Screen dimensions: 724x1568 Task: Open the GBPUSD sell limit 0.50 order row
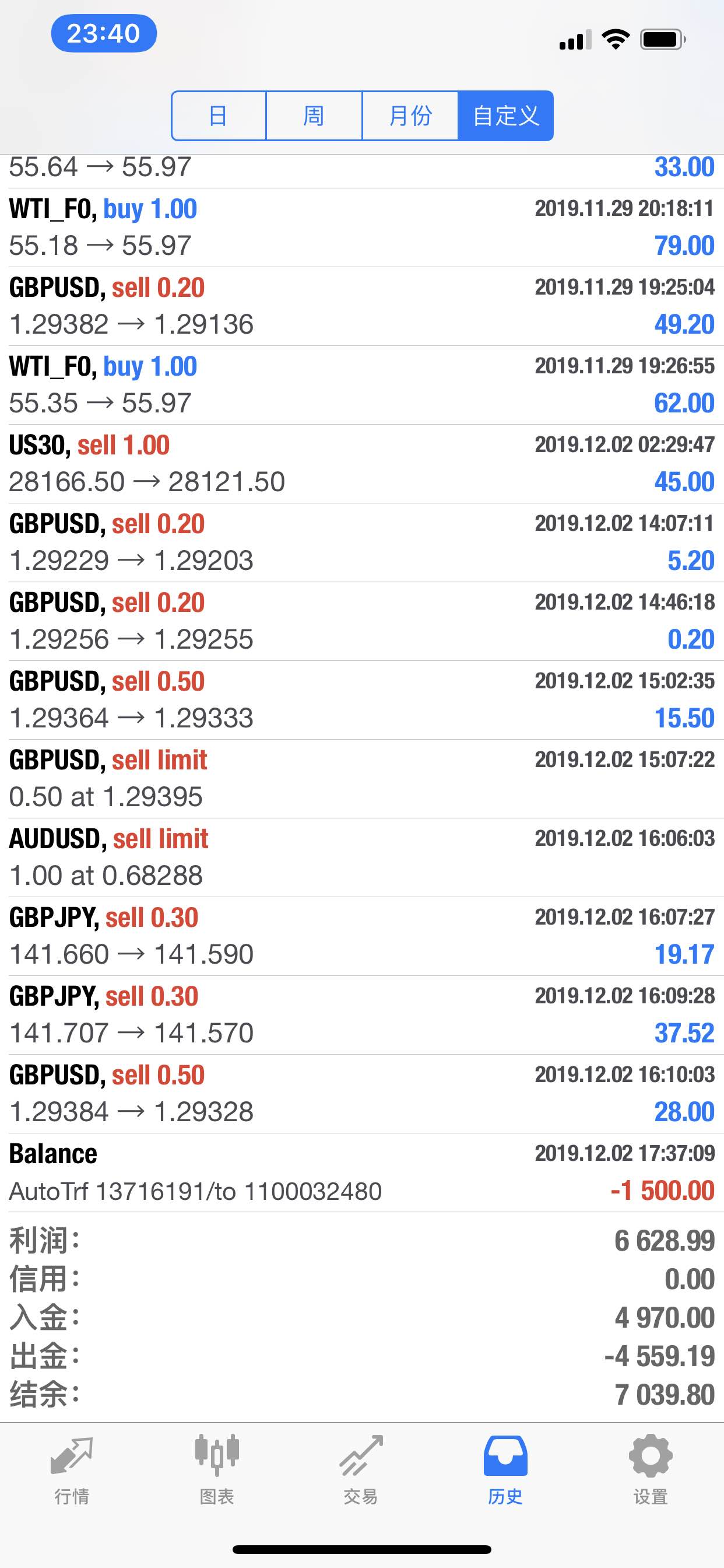click(x=362, y=779)
